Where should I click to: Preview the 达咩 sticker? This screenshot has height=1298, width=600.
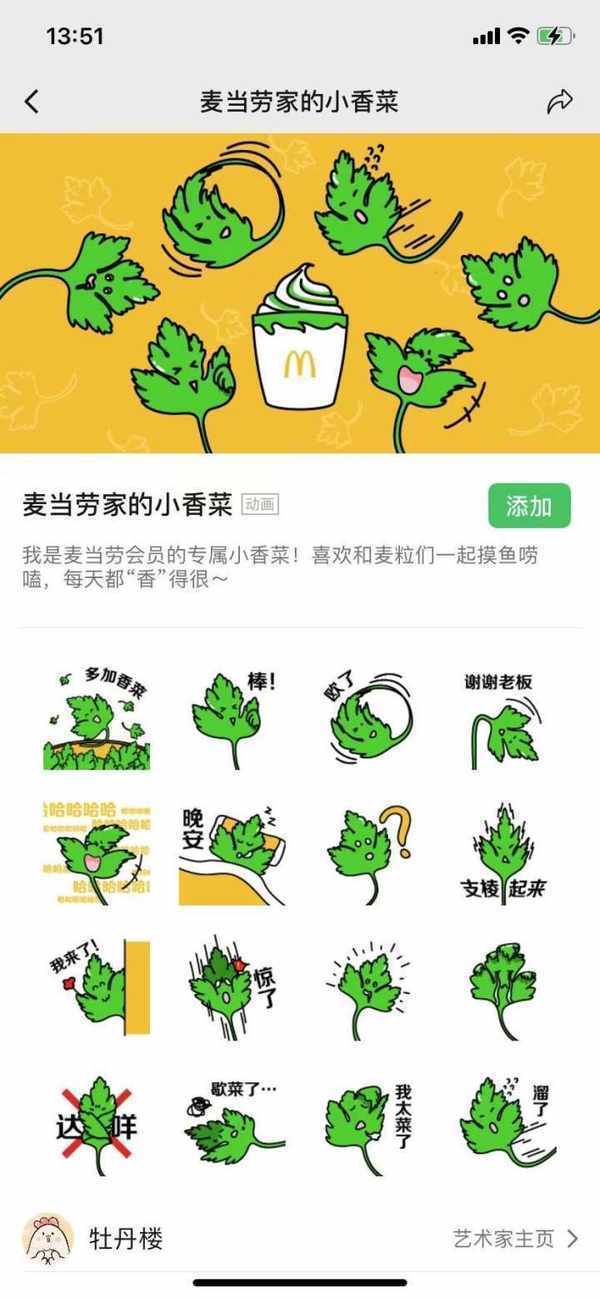point(97,1124)
